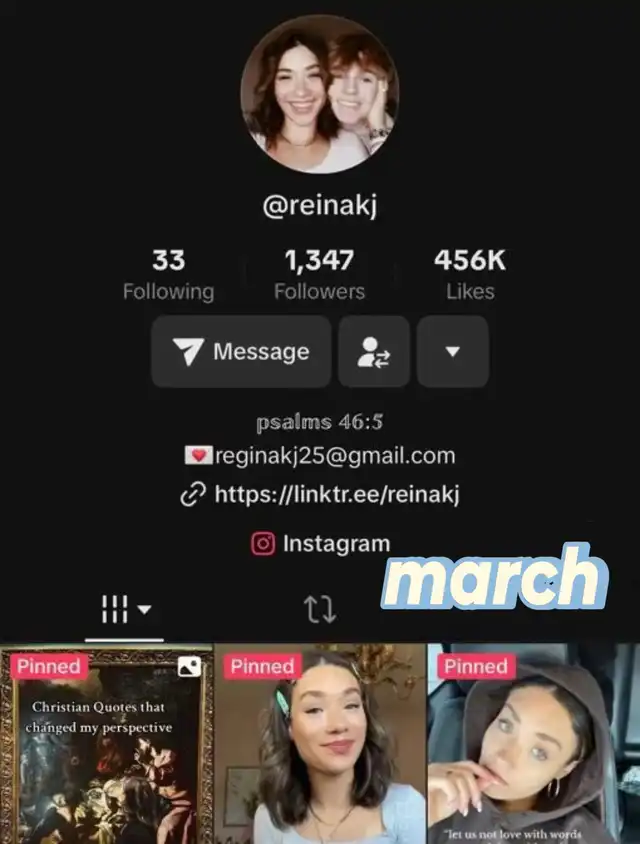Screen dimensions: 640x844
Task: View the 1,347 Followers list
Action: (x=319, y=275)
